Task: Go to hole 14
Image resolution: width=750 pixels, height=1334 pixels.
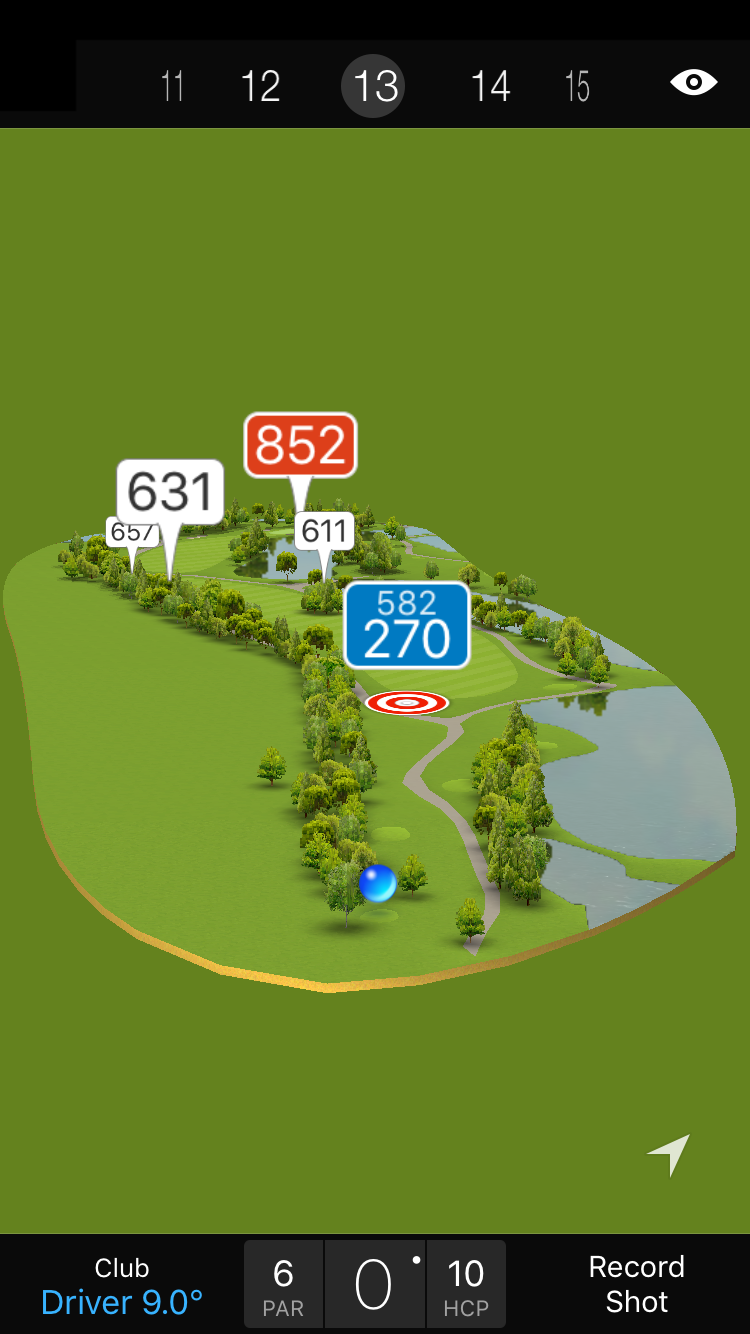Action: pyautogui.click(x=490, y=86)
